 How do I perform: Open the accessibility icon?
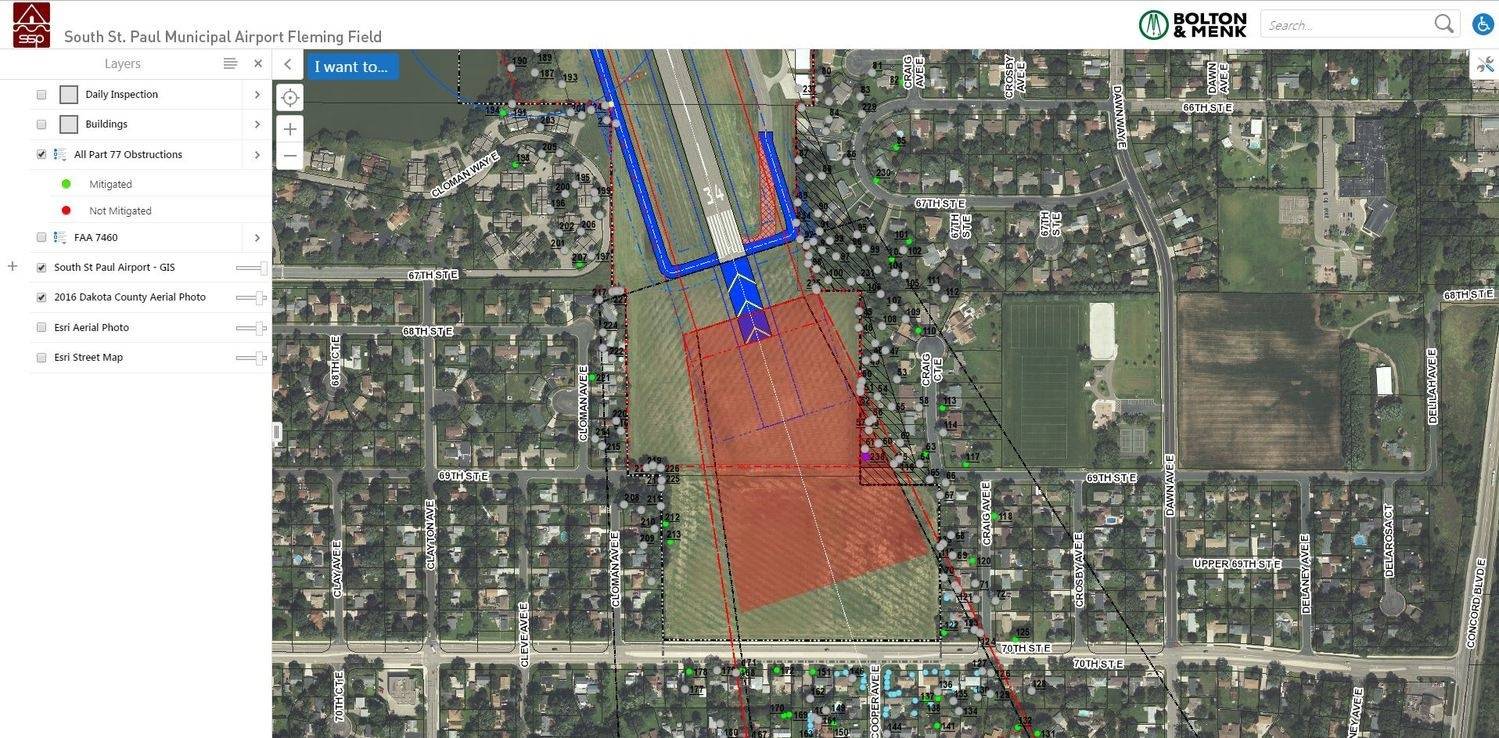point(1484,24)
